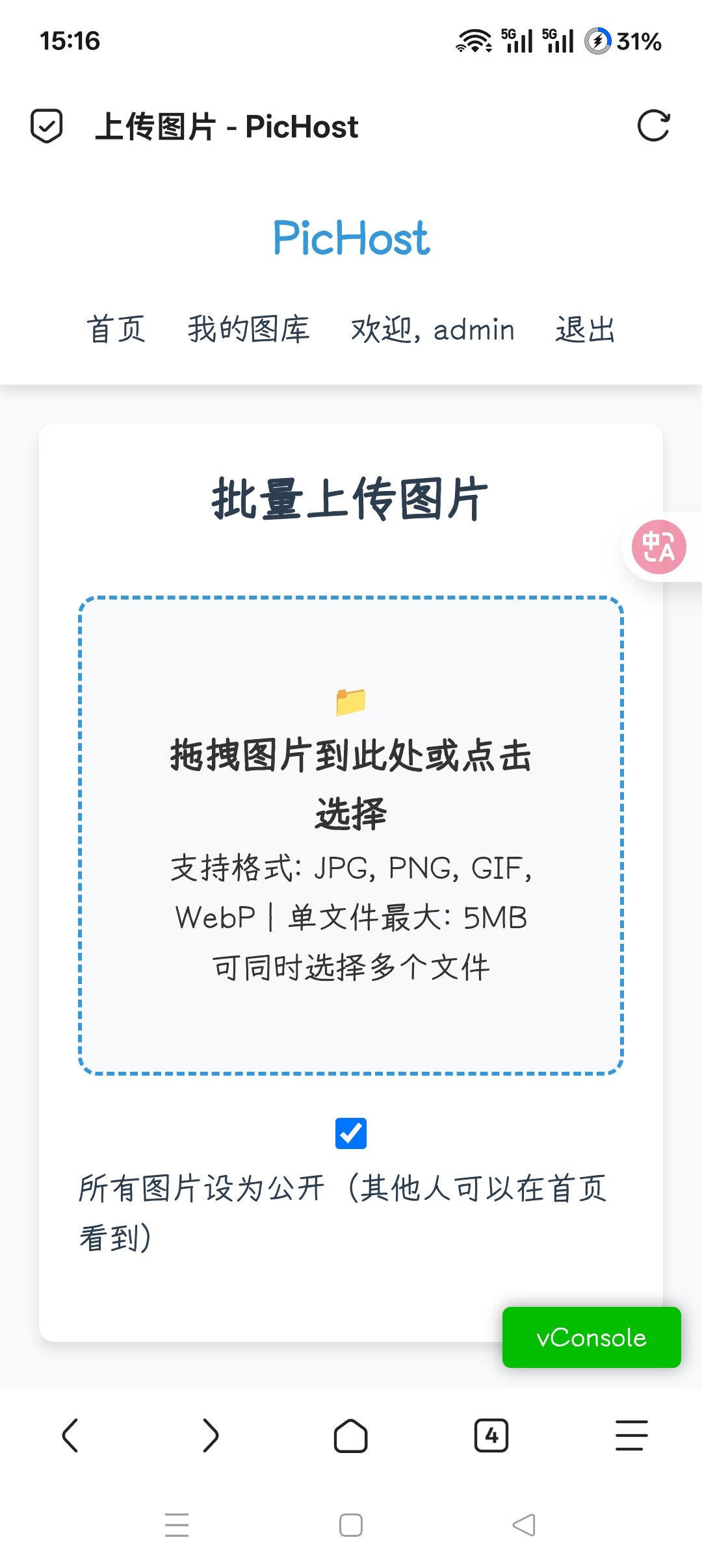The width and height of the screenshot is (702, 1568).
Task: Tap the dashed upload area to select images
Action: coord(351,835)
